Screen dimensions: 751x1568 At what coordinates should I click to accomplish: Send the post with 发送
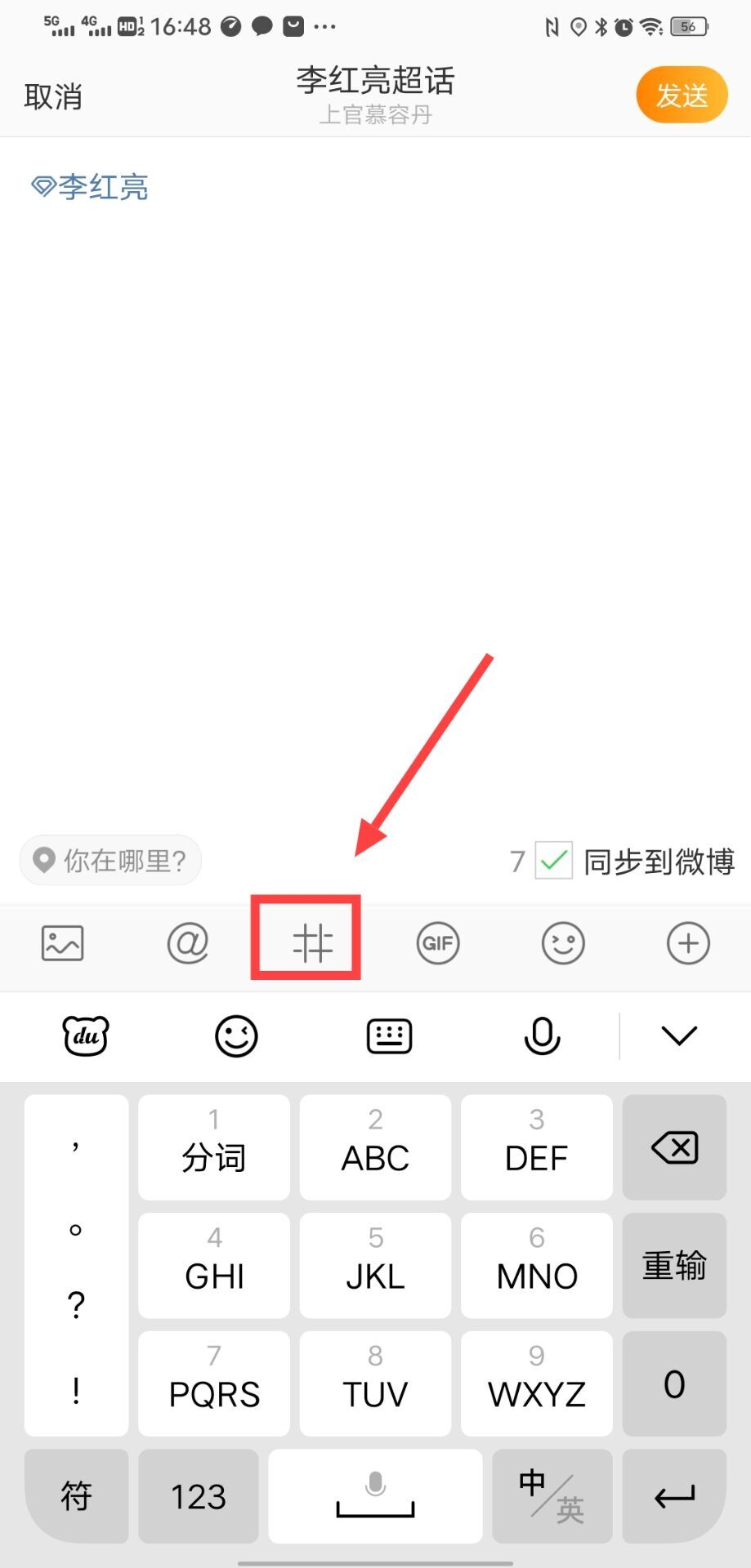click(x=682, y=96)
